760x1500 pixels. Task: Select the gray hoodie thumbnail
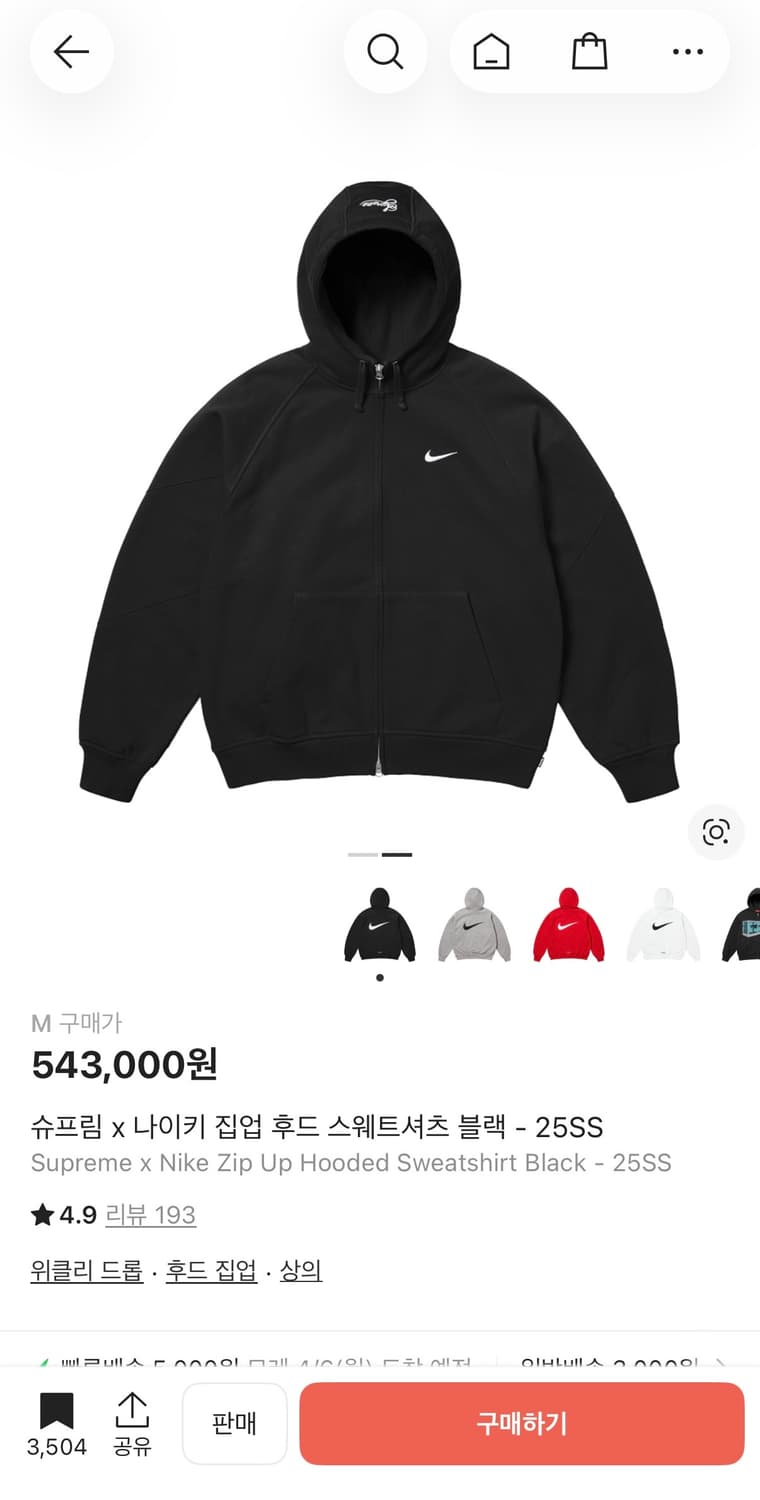[475, 925]
